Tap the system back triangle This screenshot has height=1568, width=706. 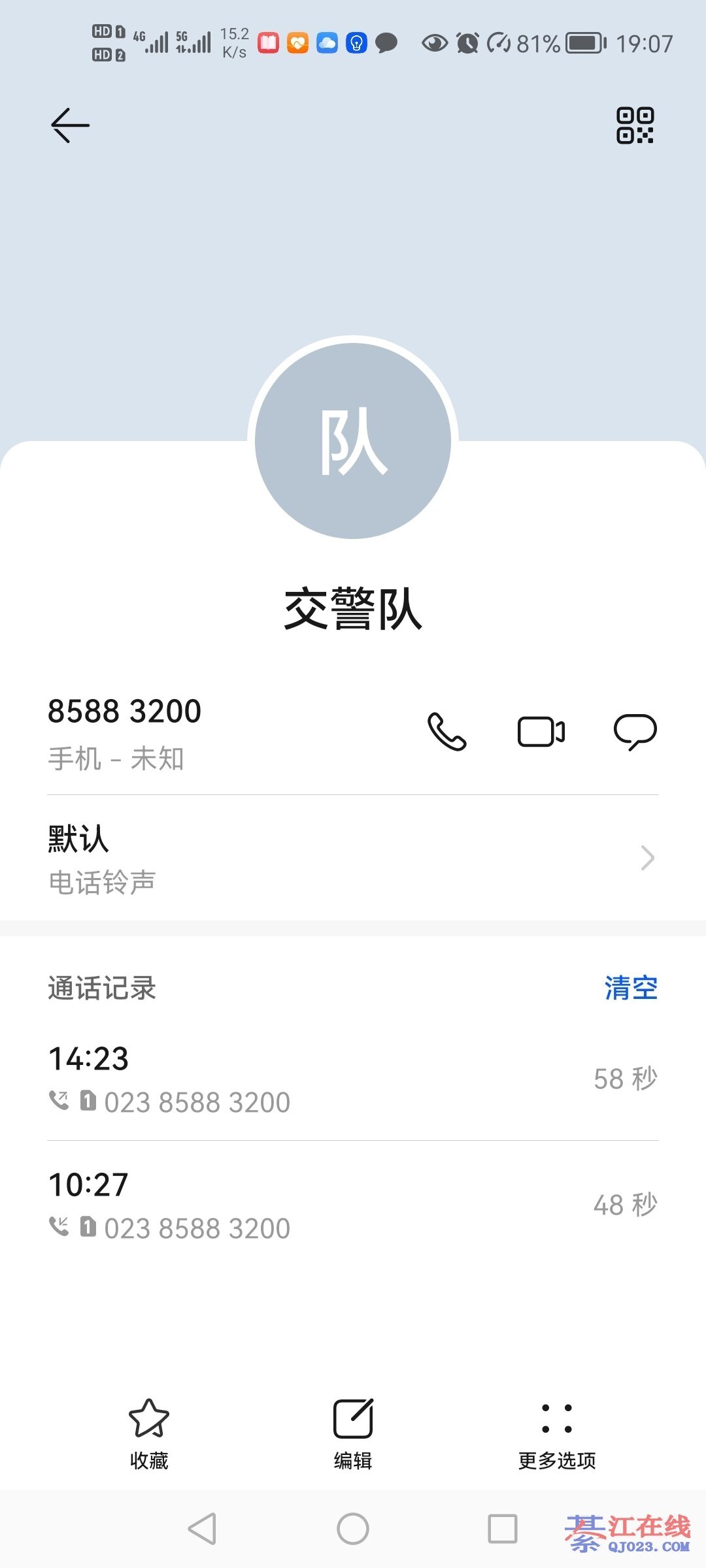click(202, 1529)
